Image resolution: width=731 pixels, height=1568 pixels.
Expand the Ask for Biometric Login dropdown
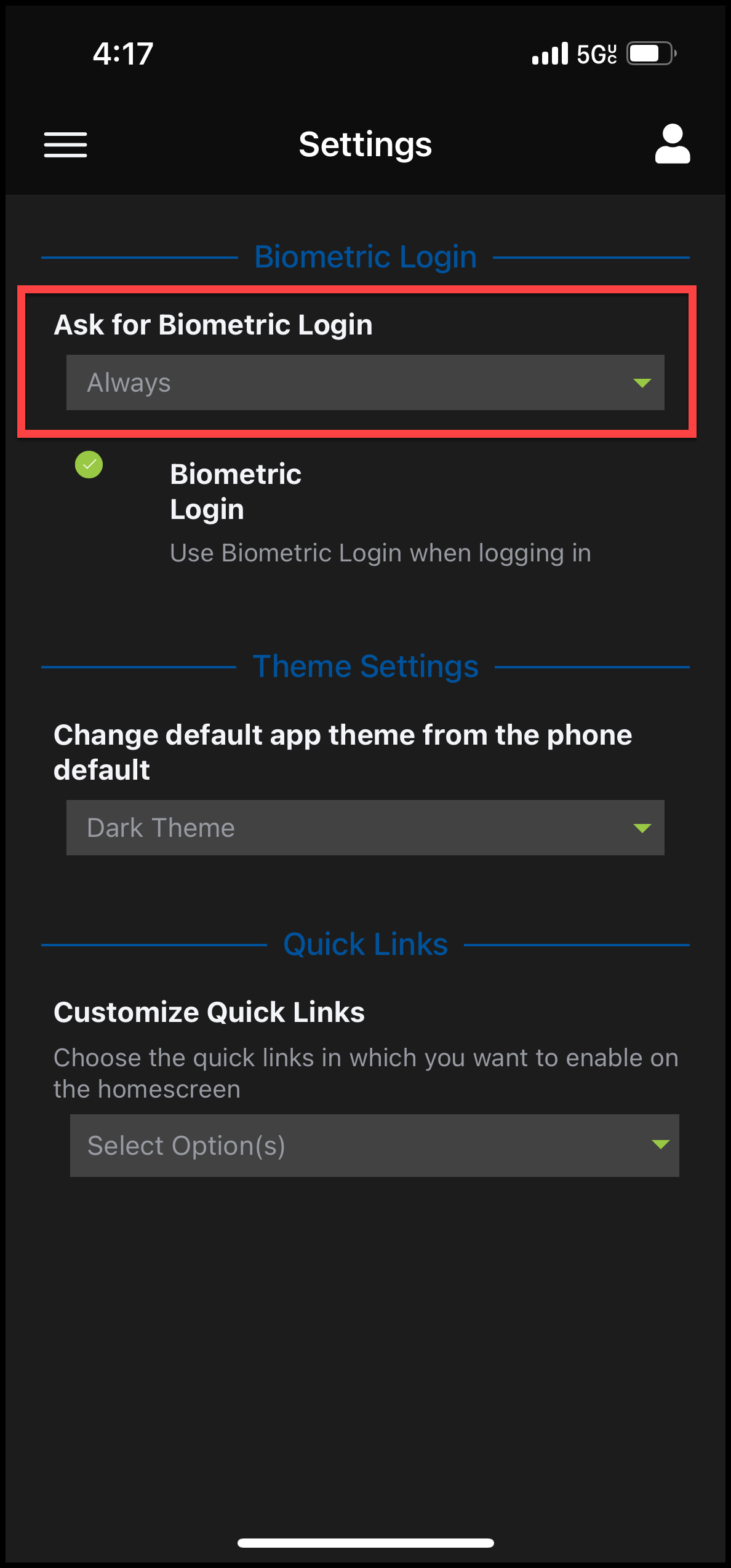click(x=365, y=382)
